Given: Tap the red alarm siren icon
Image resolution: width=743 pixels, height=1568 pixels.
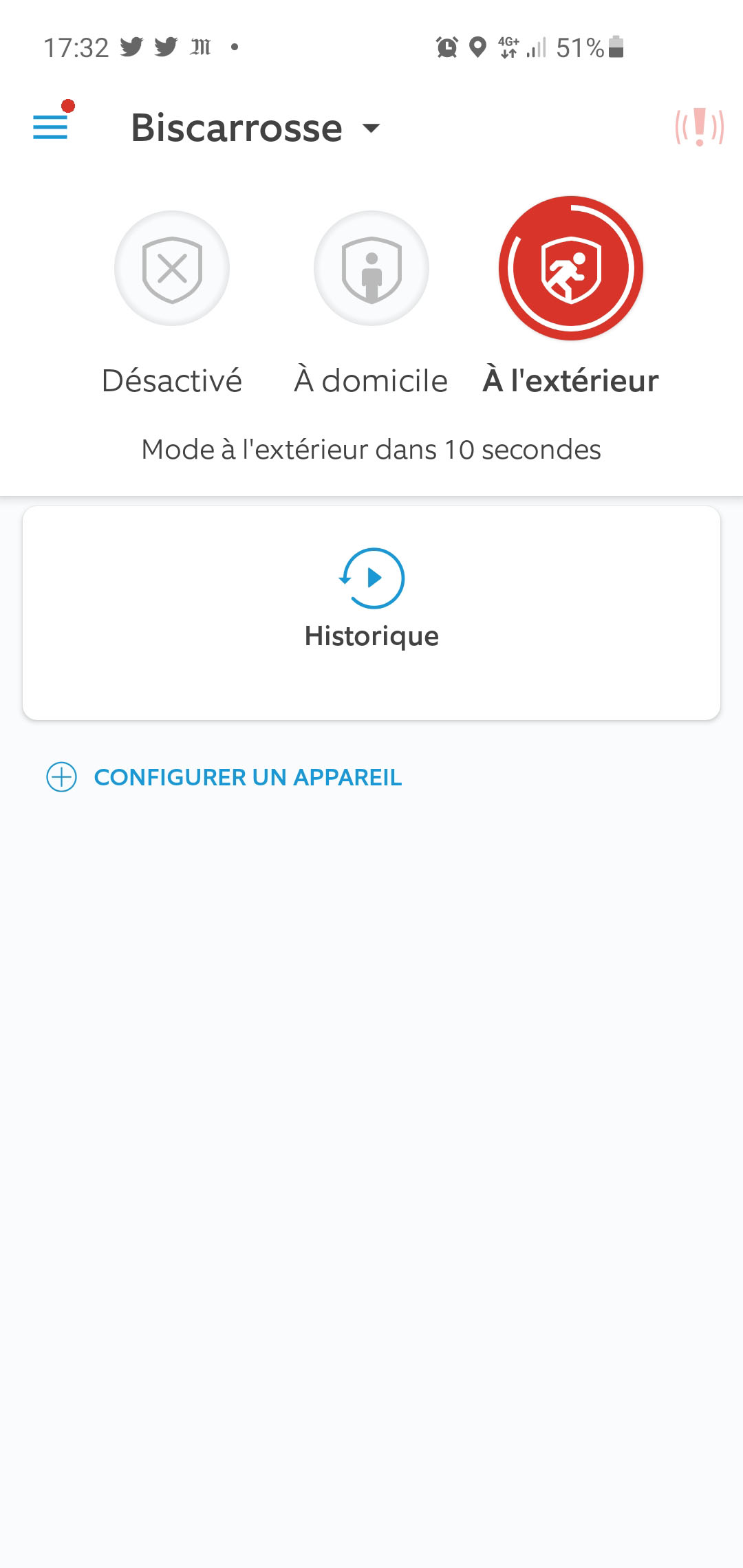Looking at the screenshot, I should coord(699,127).
